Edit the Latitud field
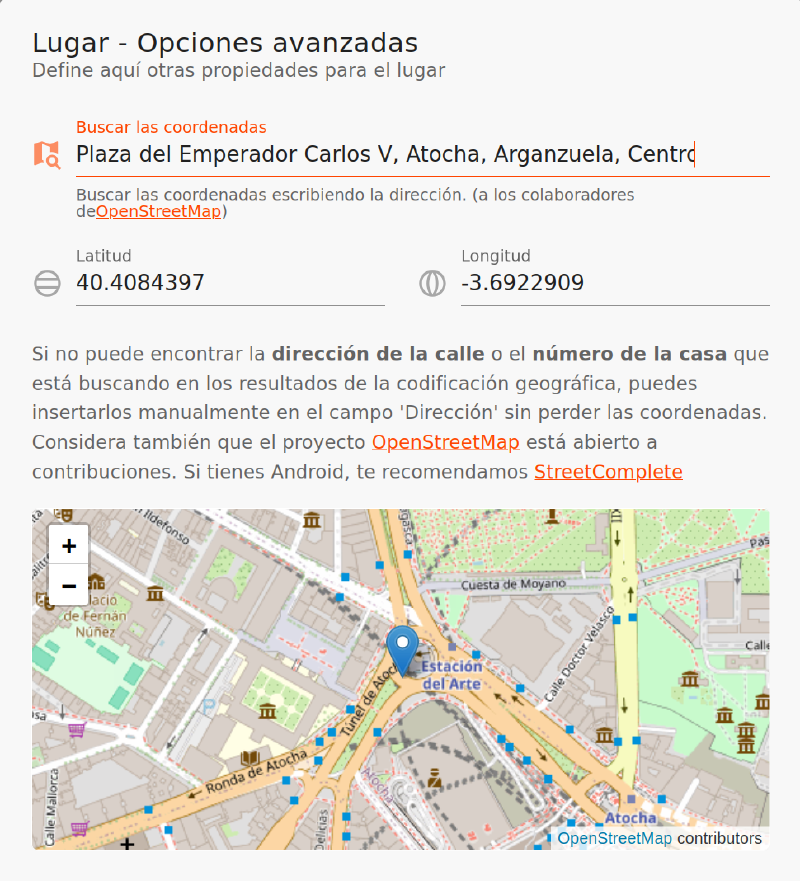Viewport: 800px width, 881px height. 230,283
